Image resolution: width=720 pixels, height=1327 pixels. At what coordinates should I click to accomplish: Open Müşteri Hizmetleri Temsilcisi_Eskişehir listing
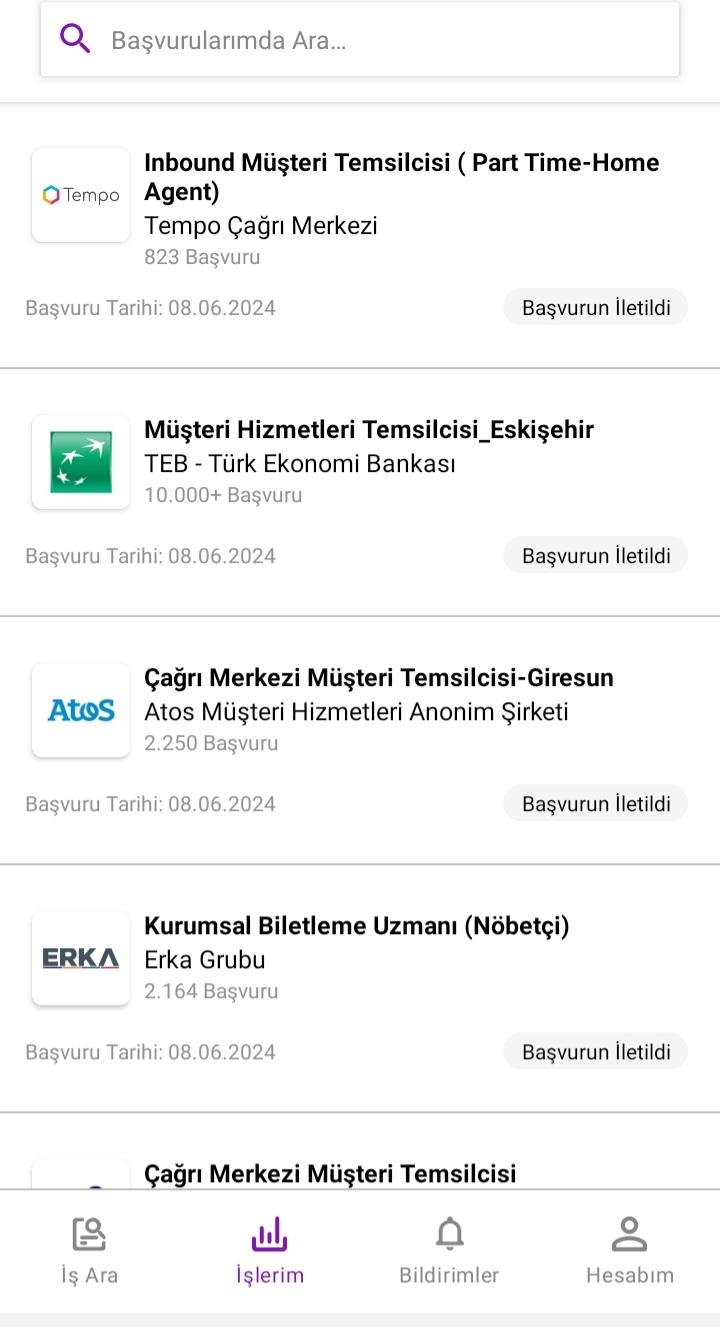pos(370,430)
